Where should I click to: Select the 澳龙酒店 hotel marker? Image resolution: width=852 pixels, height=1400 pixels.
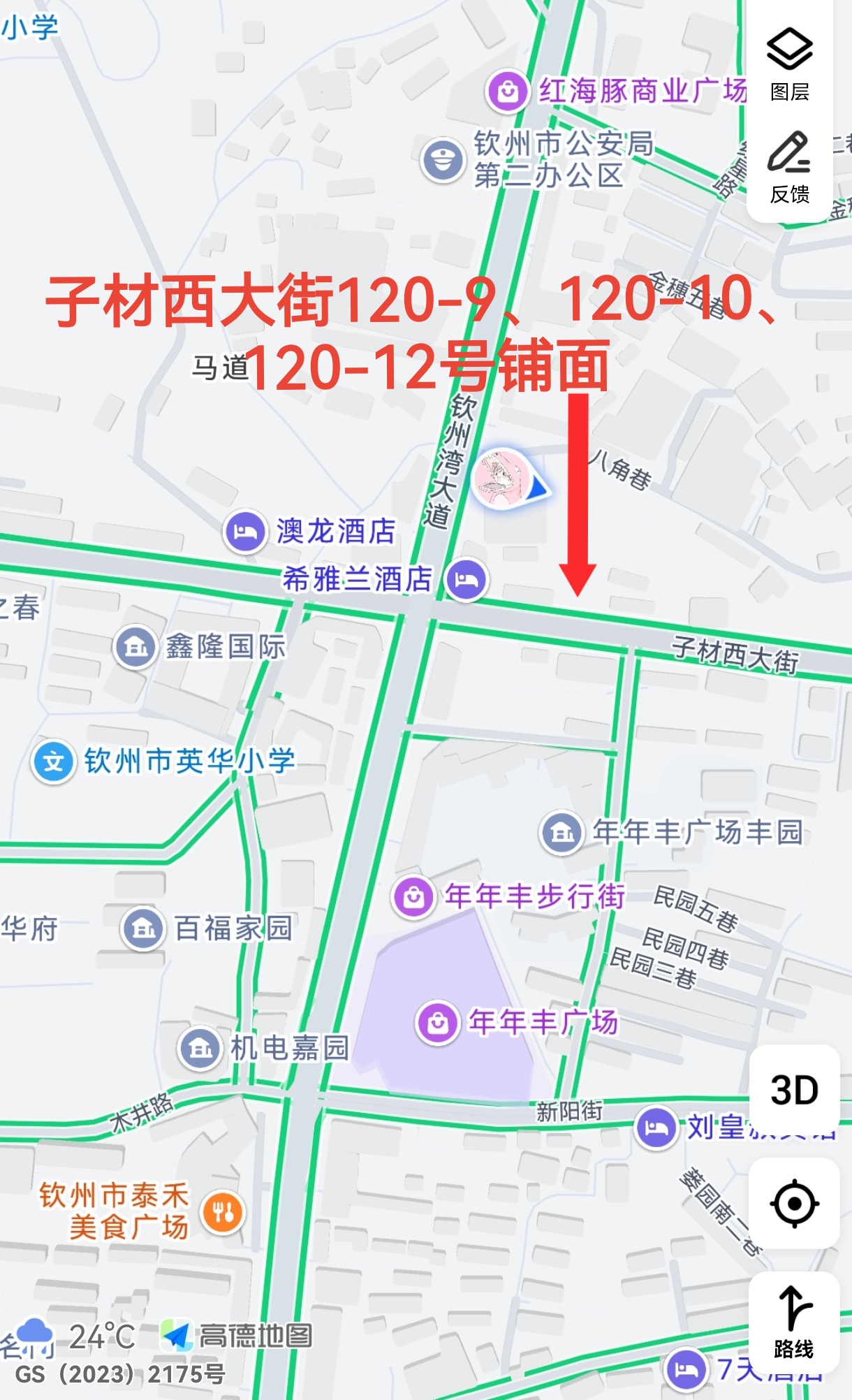pos(245,532)
